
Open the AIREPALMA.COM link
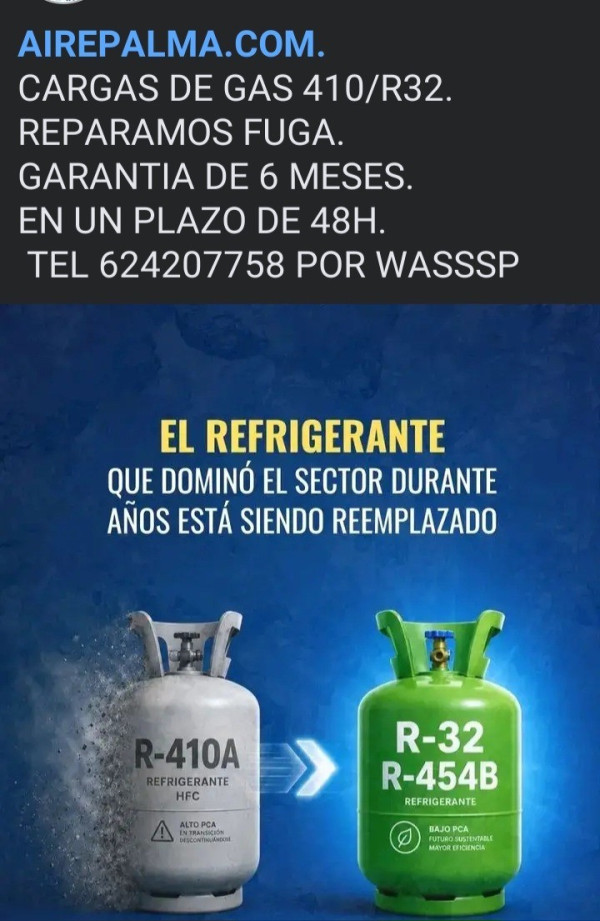tap(171, 45)
